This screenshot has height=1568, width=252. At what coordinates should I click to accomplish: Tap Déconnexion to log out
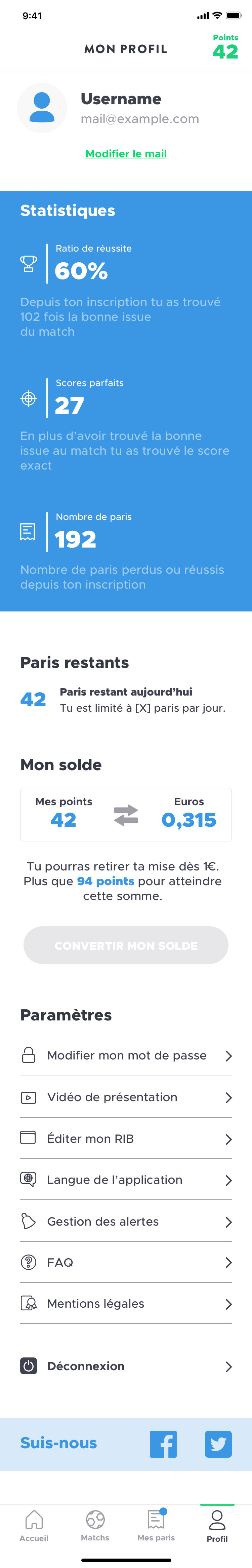tap(126, 1366)
